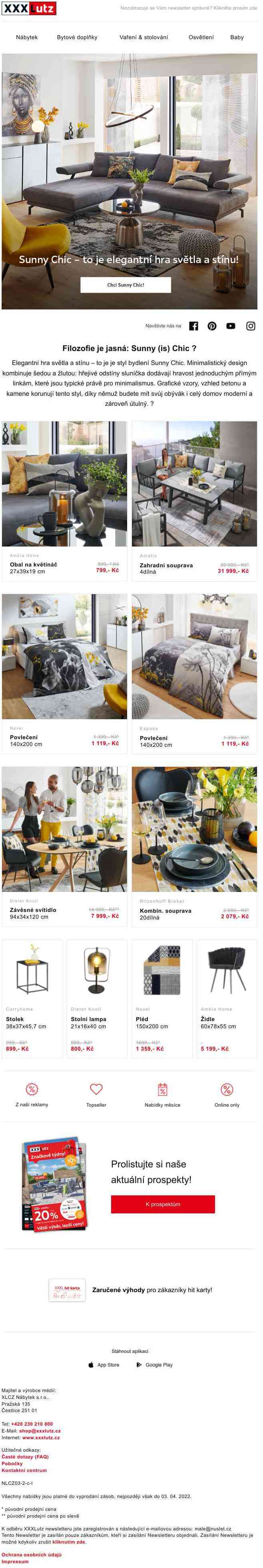Open the Instagram profile

[x=250, y=326]
